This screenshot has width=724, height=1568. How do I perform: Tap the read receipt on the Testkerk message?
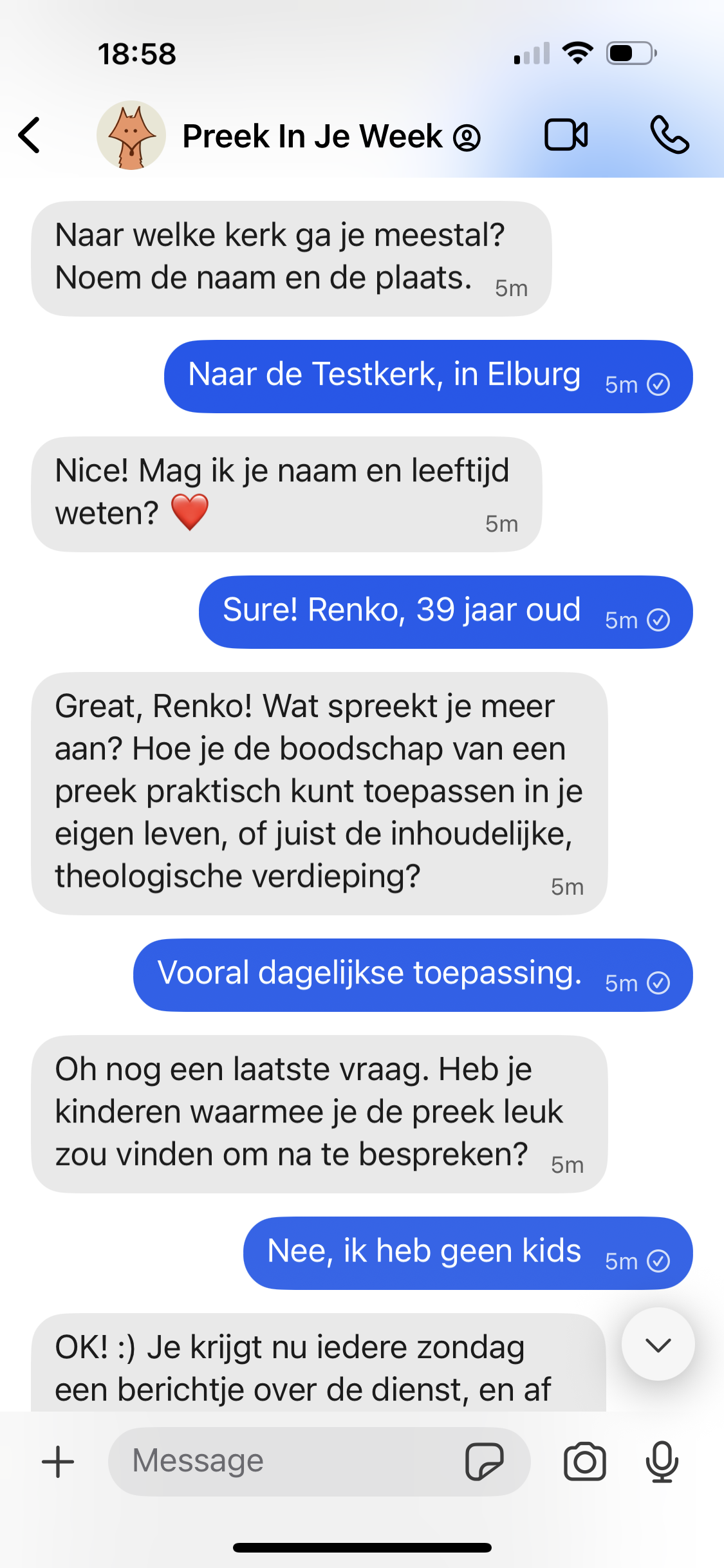pyautogui.click(x=657, y=384)
